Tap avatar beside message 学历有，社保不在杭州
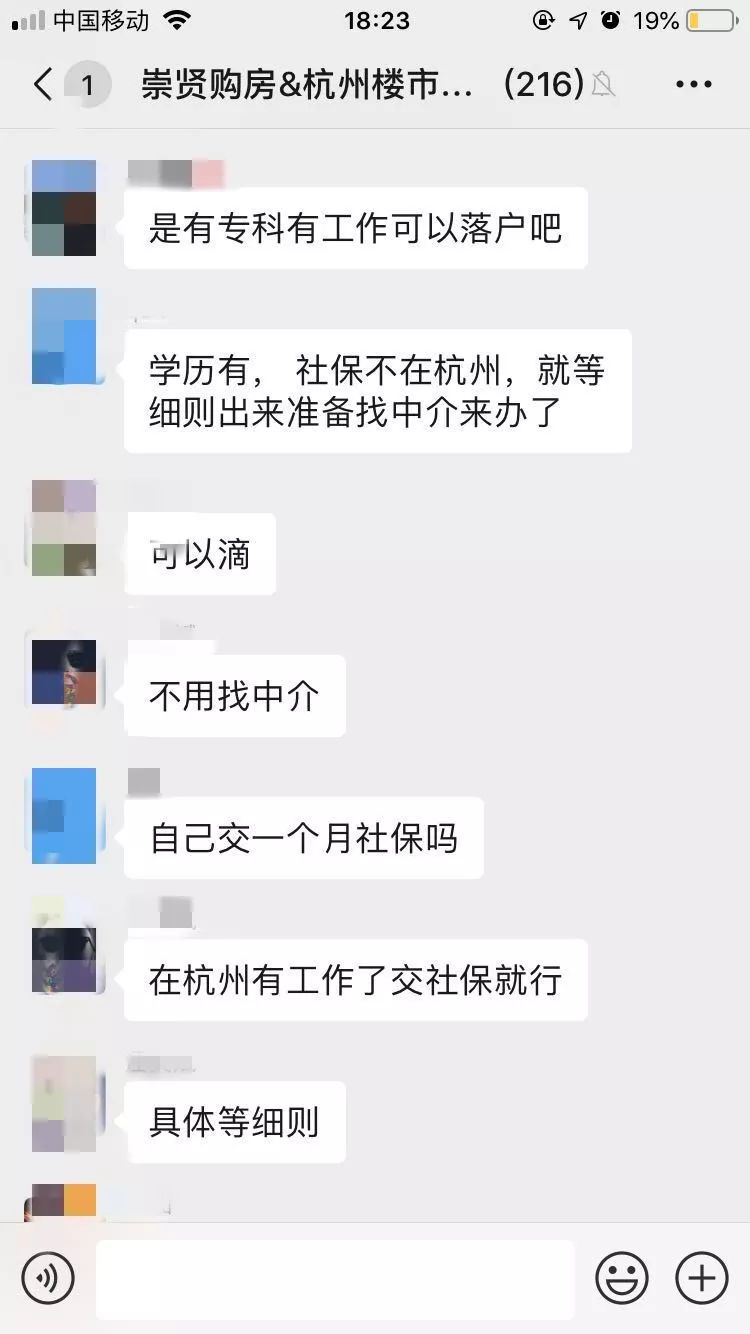Viewport: 750px width, 1334px height. 64,337
